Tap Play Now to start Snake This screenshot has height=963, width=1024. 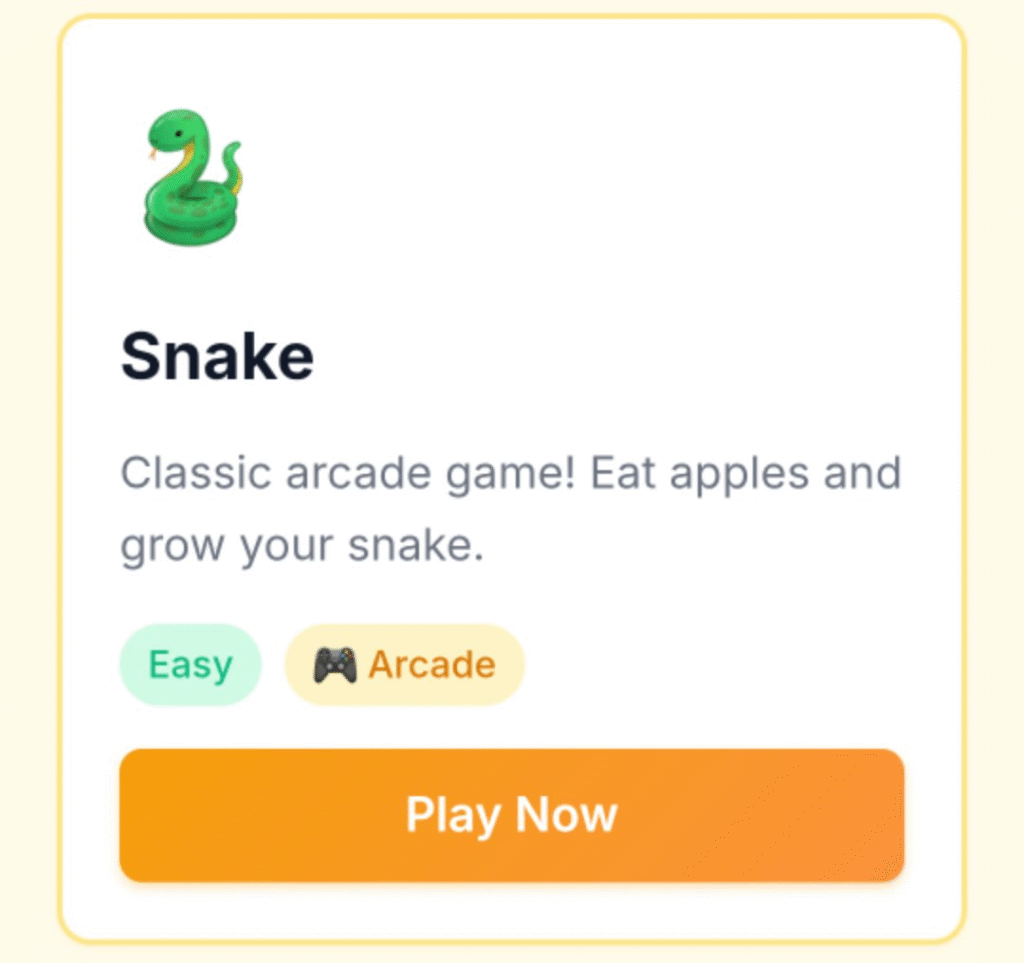(x=511, y=815)
